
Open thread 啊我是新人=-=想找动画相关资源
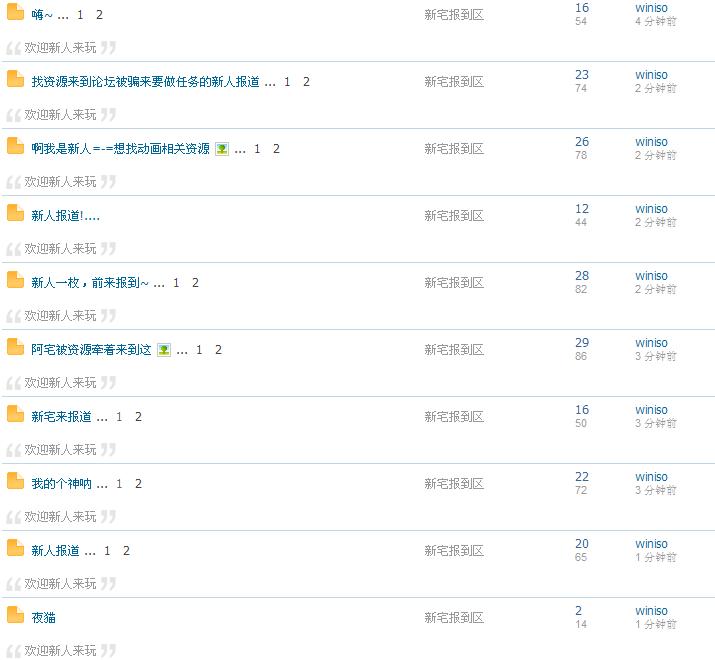point(120,149)
